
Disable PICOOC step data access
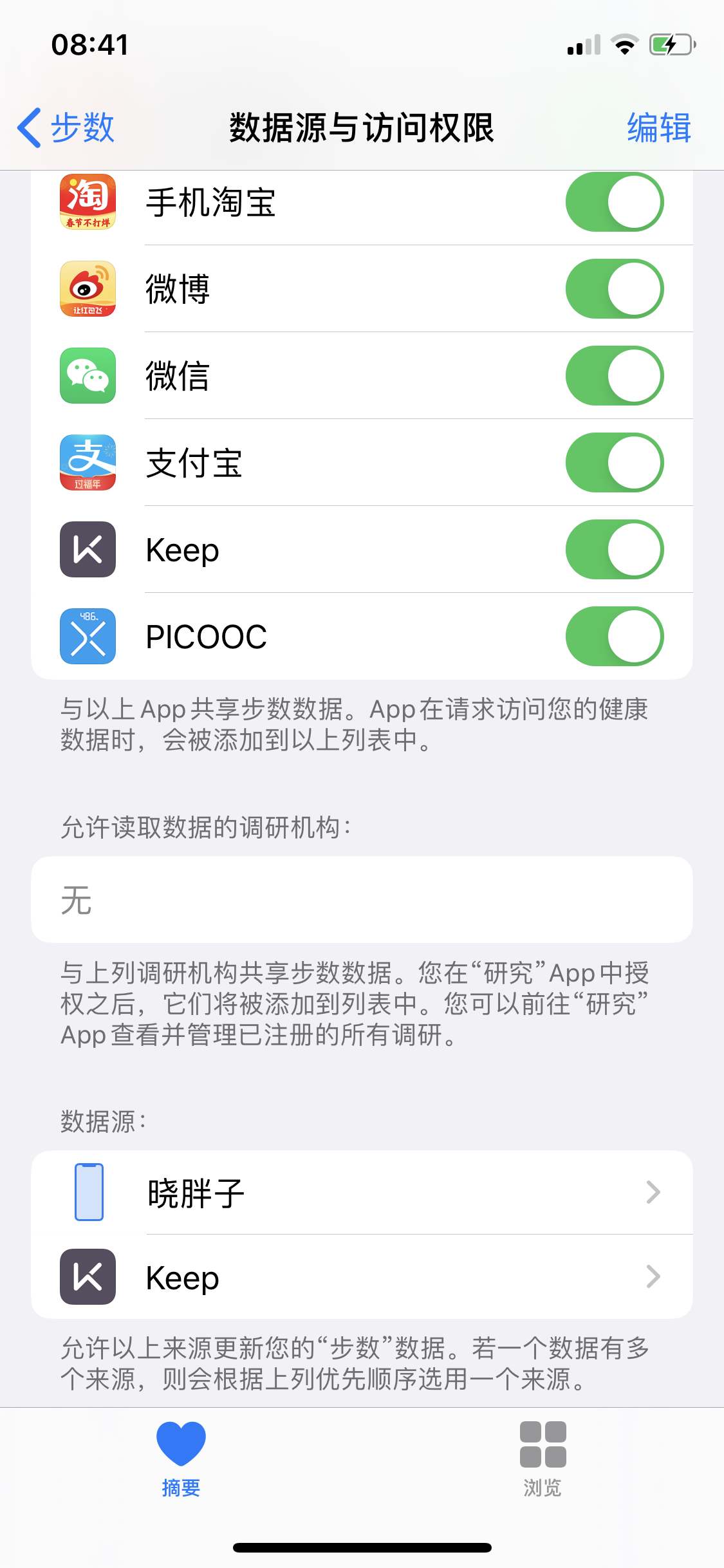click(x=614, y=637)
